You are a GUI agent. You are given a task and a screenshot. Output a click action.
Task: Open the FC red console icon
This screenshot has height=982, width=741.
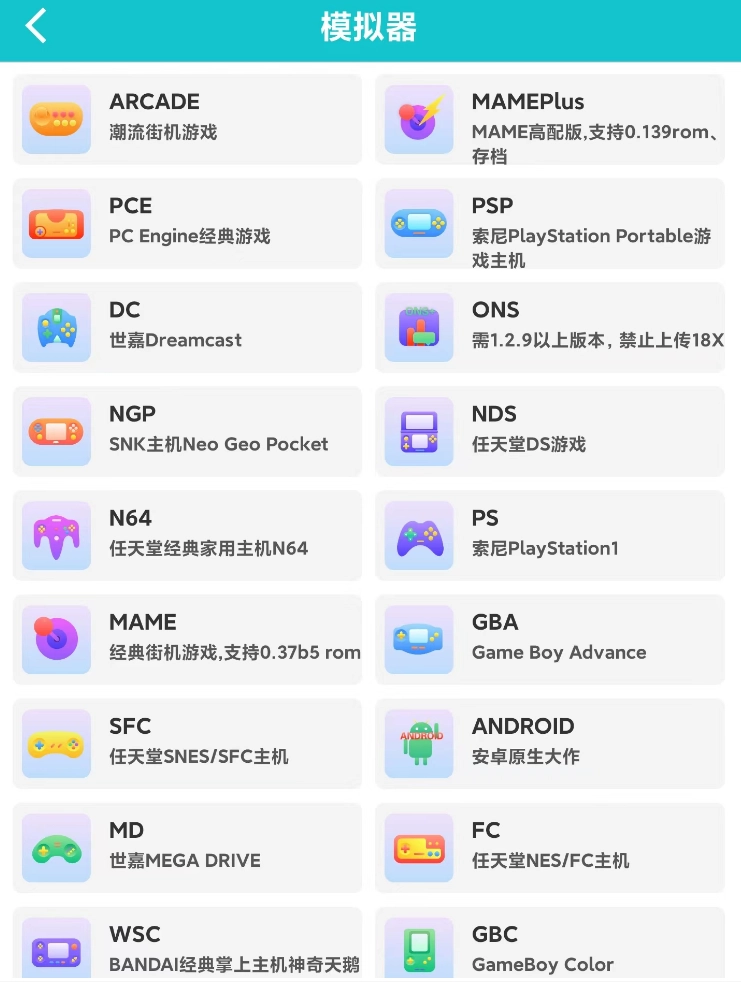tap(419, 847)
